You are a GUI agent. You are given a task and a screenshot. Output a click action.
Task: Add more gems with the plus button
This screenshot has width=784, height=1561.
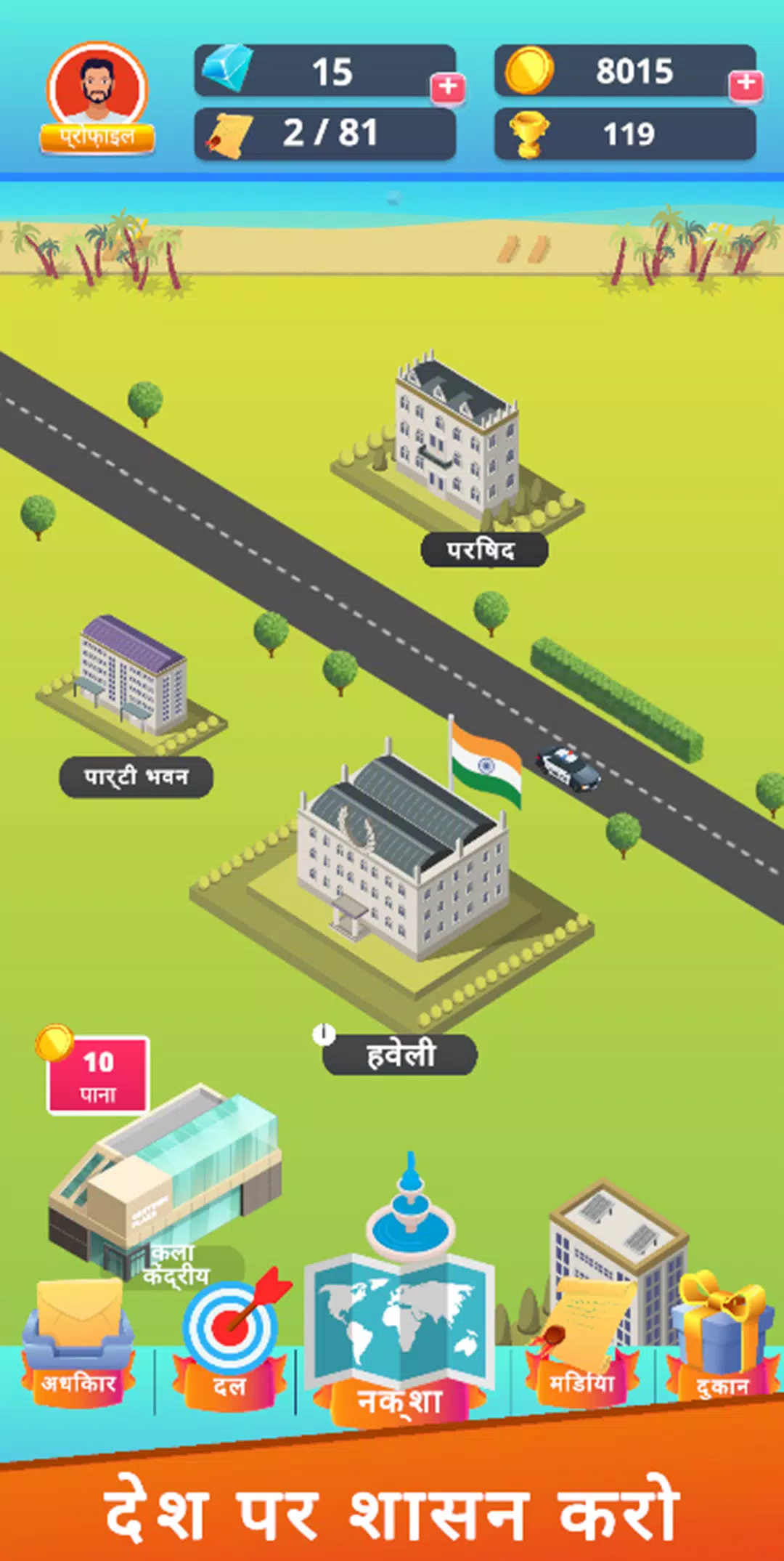(448, 87)
